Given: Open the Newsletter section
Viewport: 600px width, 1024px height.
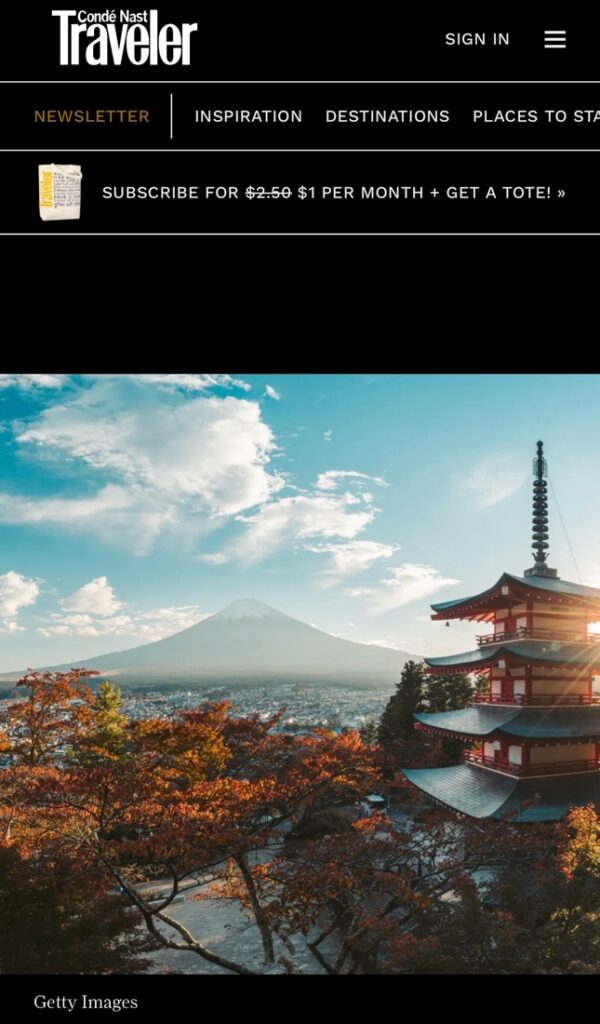Looking at the screenshot, I should [92, 116].
